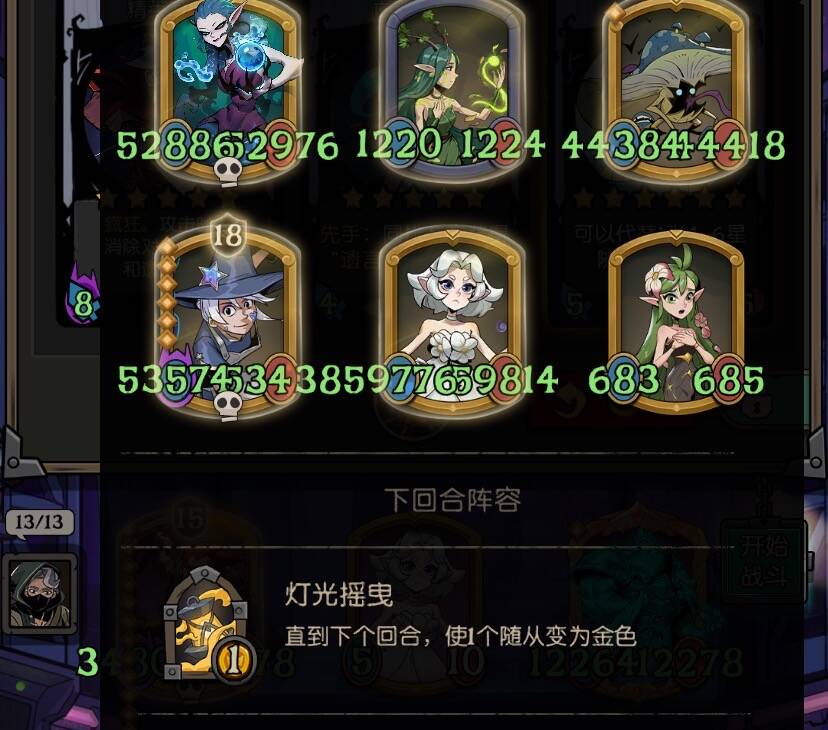Open the flower elf card showing 683
This screenshot has width=828, height=730.
(x=676, y=320)
